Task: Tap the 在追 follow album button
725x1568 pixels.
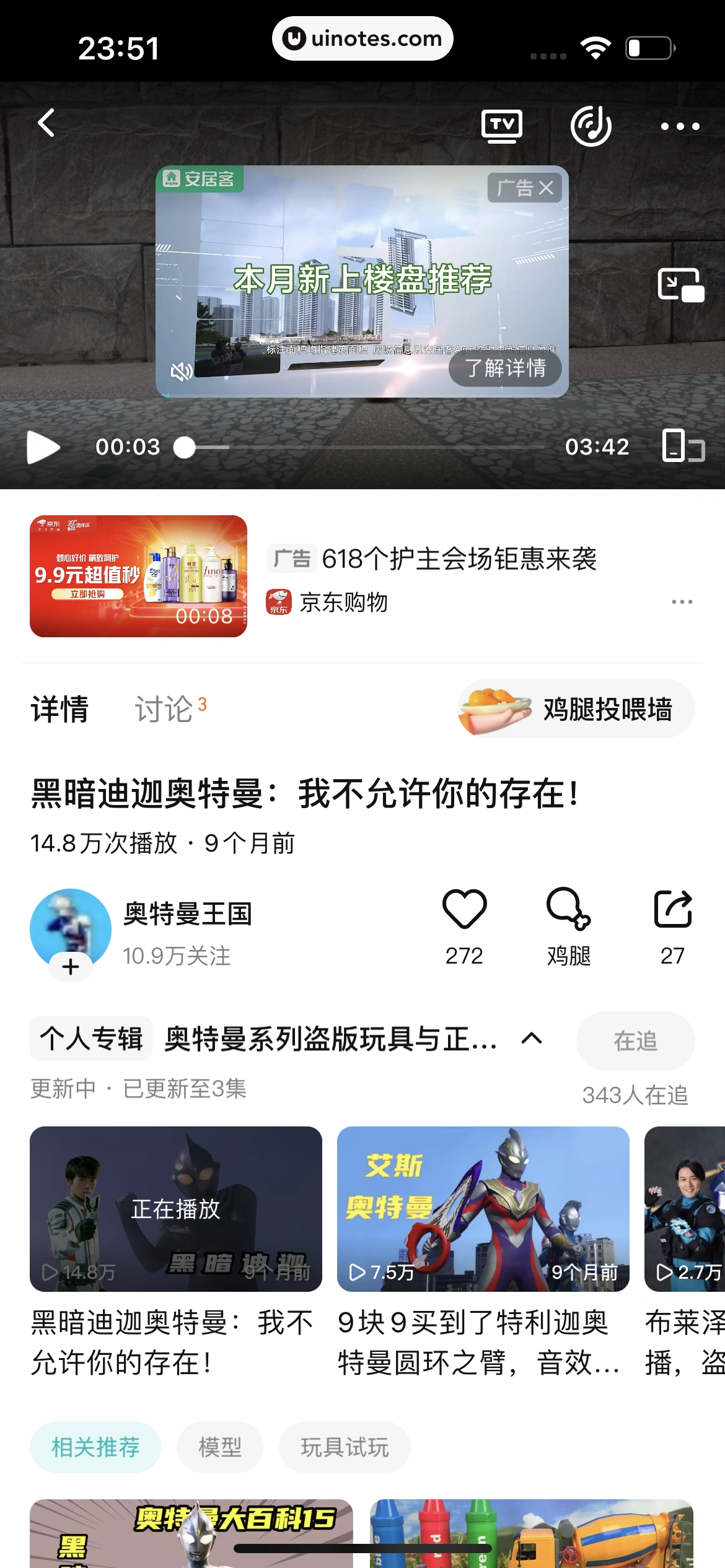Action: (635, 1041)
